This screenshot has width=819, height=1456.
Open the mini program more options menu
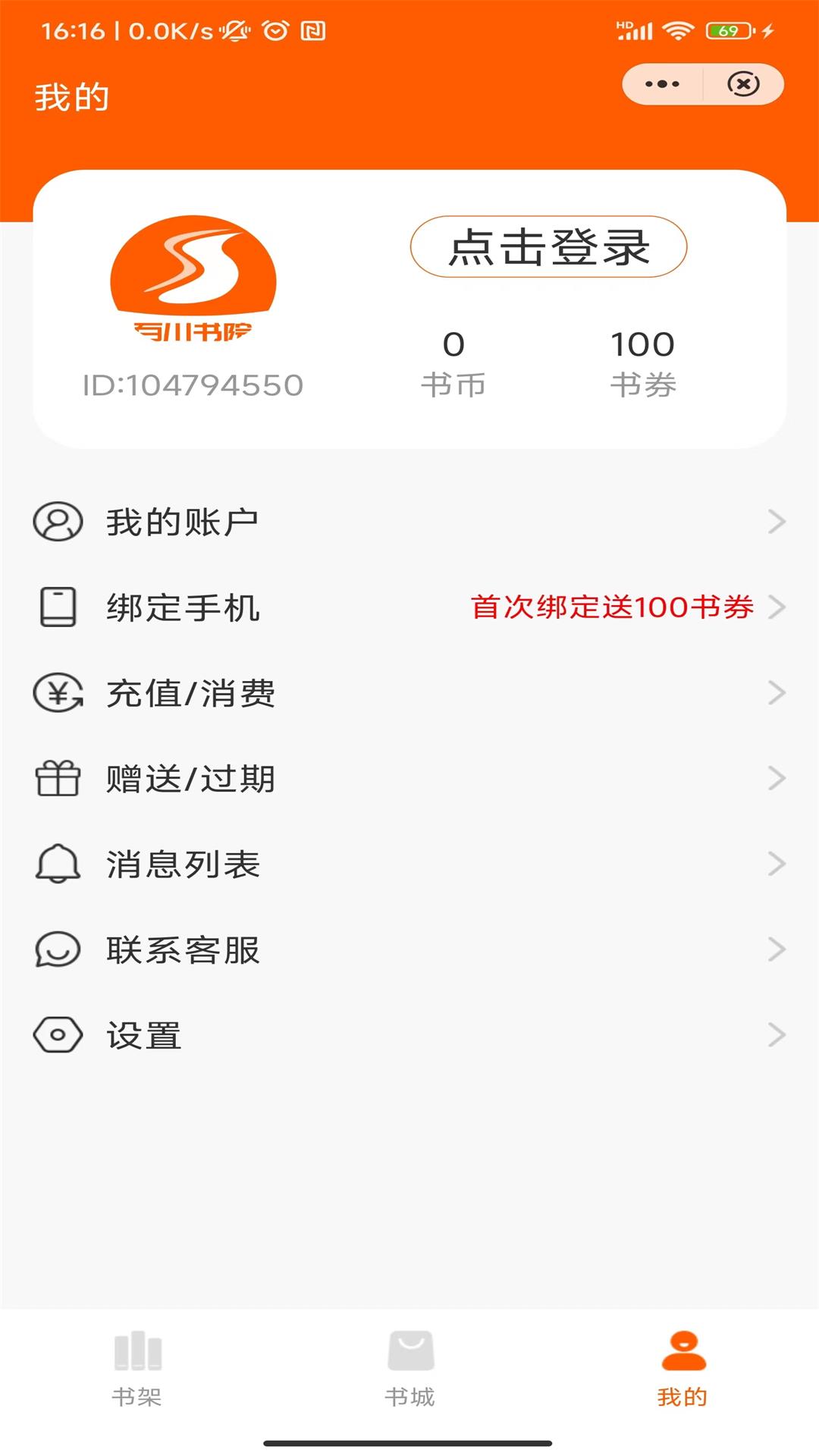(662, 84)
